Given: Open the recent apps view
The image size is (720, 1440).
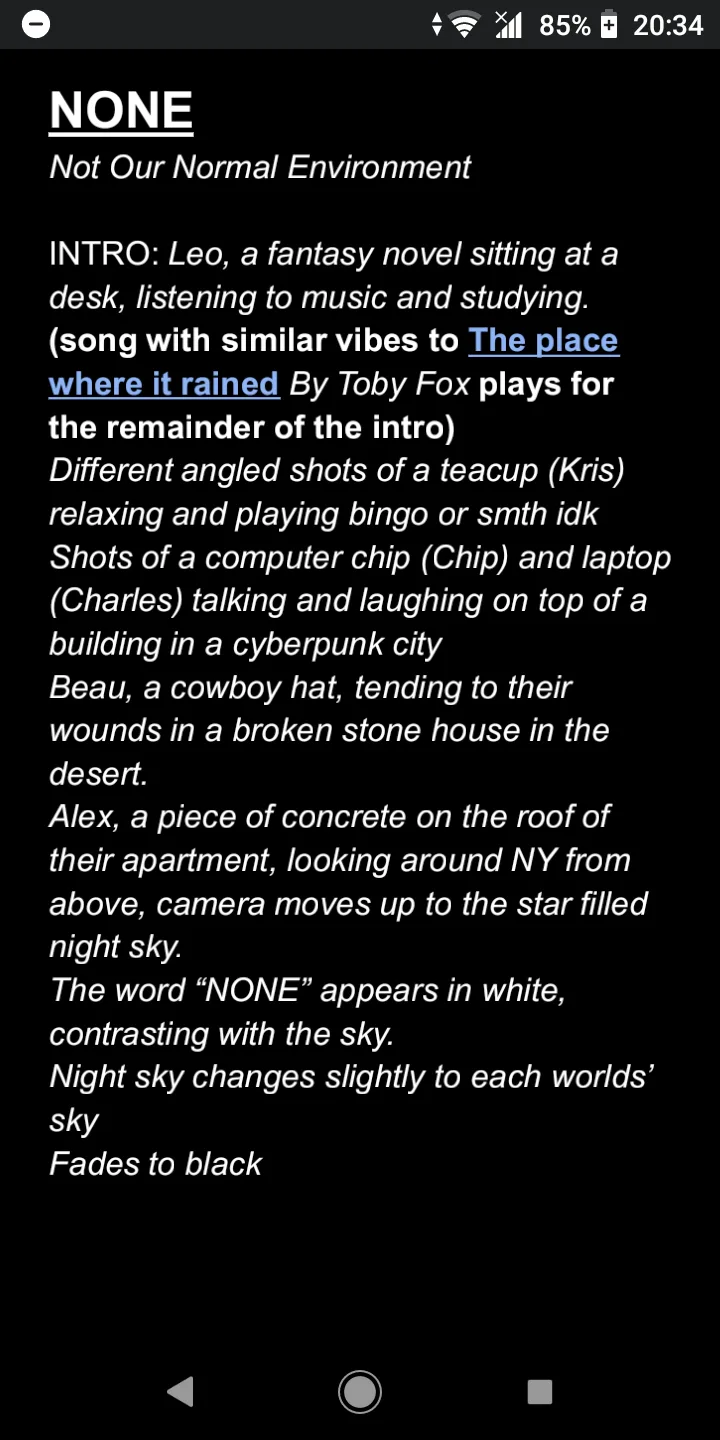Looking at the screenshot, I should coord(539,1391).
